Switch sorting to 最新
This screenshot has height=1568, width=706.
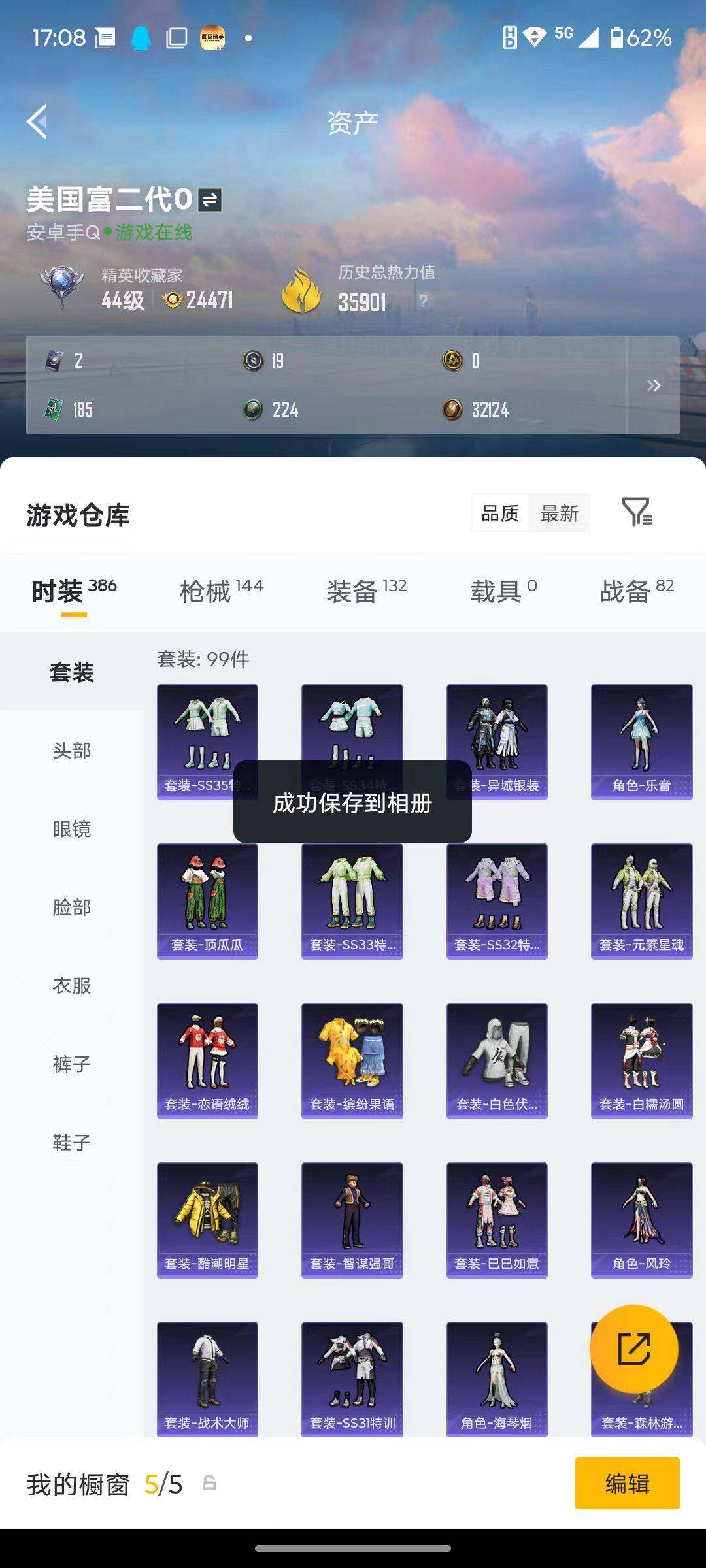coord(559,514)
